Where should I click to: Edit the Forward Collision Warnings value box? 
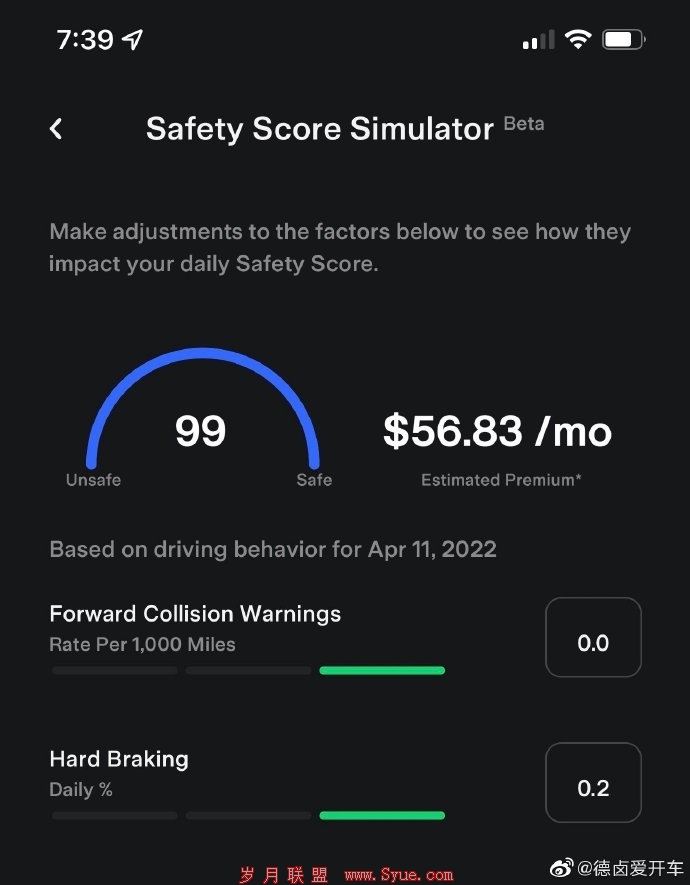(x=593, y=638)
